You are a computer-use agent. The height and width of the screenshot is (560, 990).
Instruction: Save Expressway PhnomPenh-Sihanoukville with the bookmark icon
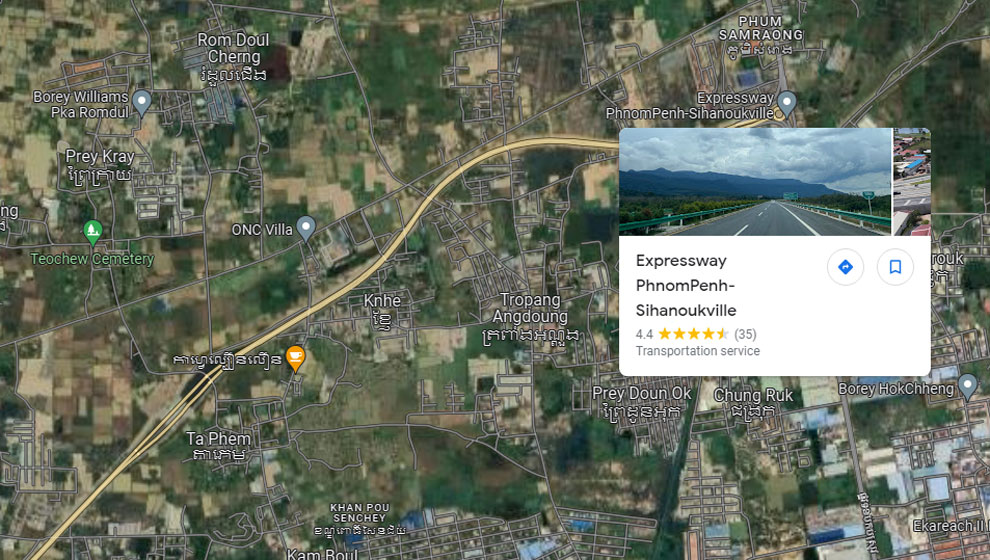point(895,267)
